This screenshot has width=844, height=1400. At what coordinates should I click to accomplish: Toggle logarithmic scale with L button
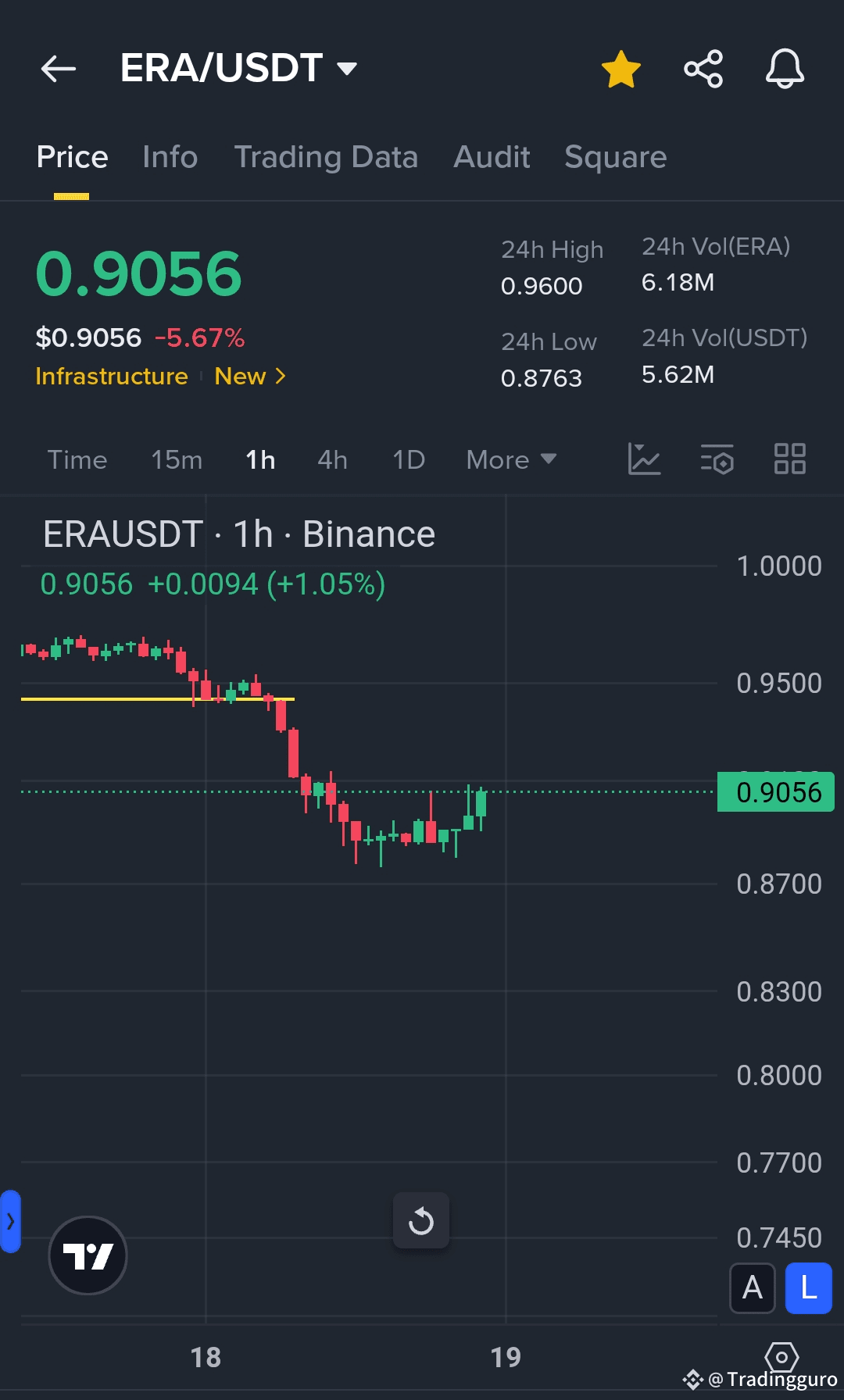(x=809, y=1287)
